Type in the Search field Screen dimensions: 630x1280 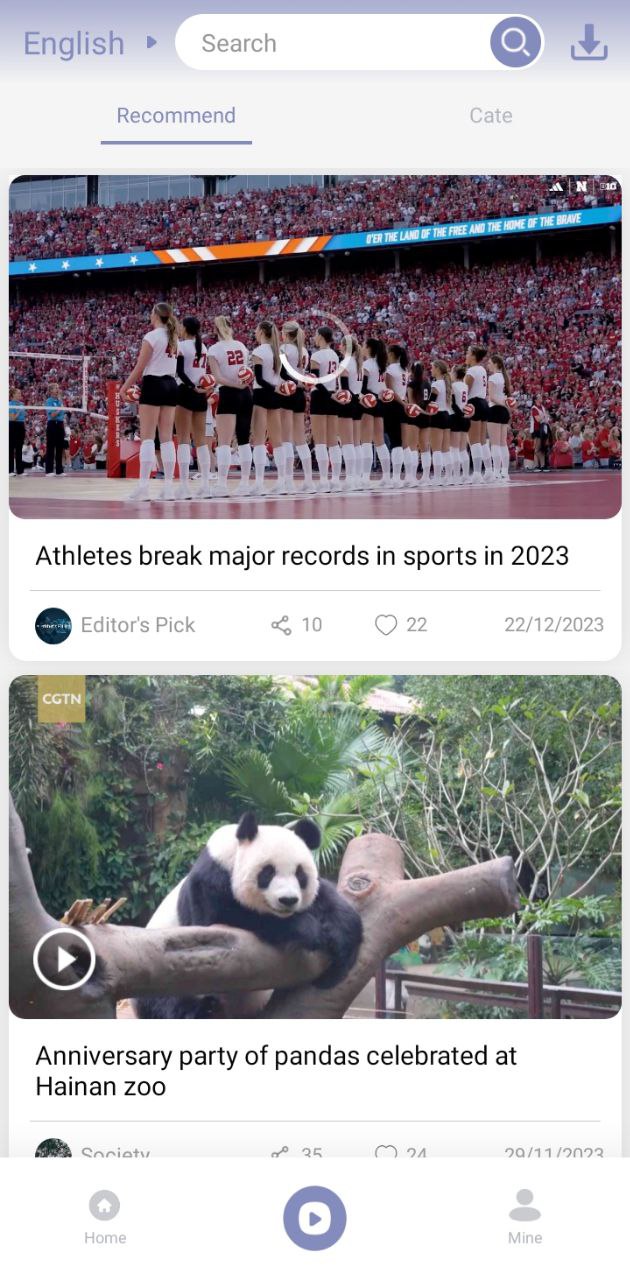(x=330, y=43)
